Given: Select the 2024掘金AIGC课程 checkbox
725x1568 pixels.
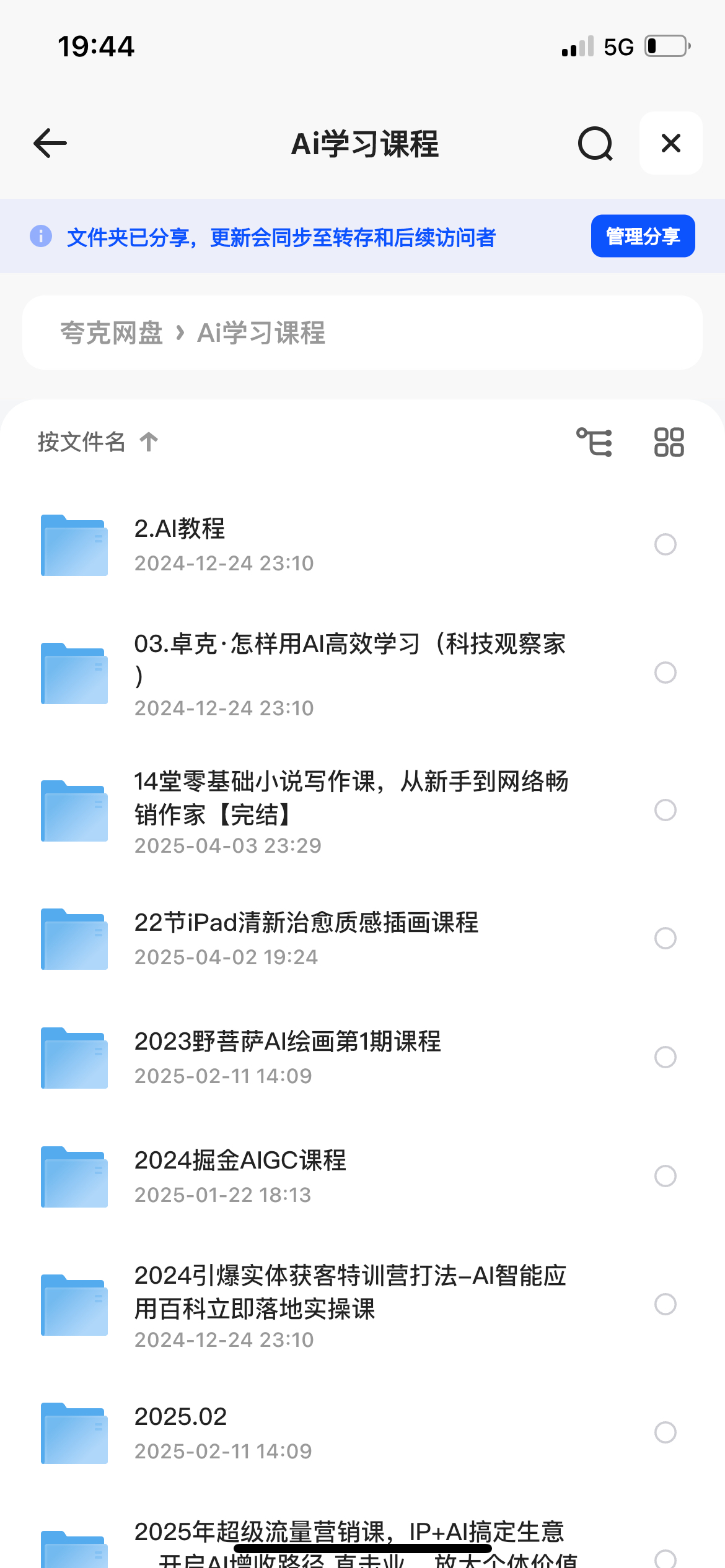Looking at the screenshot, I should coord(665,1176).
